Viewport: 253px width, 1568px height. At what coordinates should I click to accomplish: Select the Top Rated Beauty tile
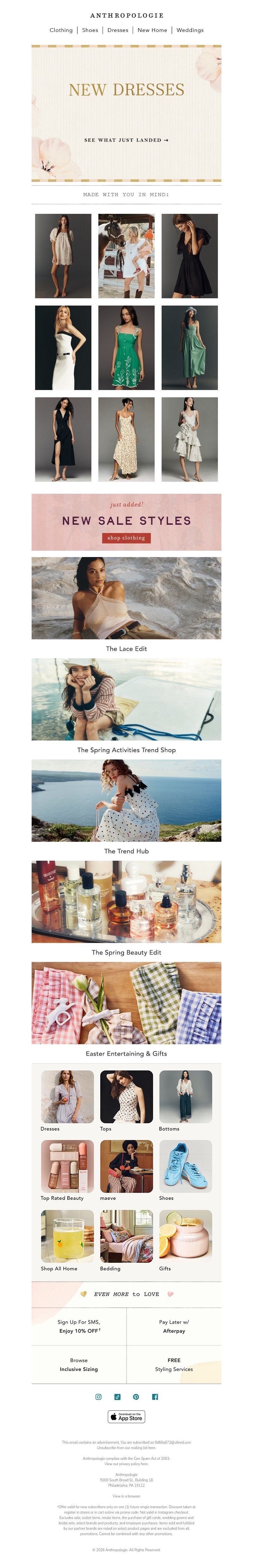[x=67, y=1166]
